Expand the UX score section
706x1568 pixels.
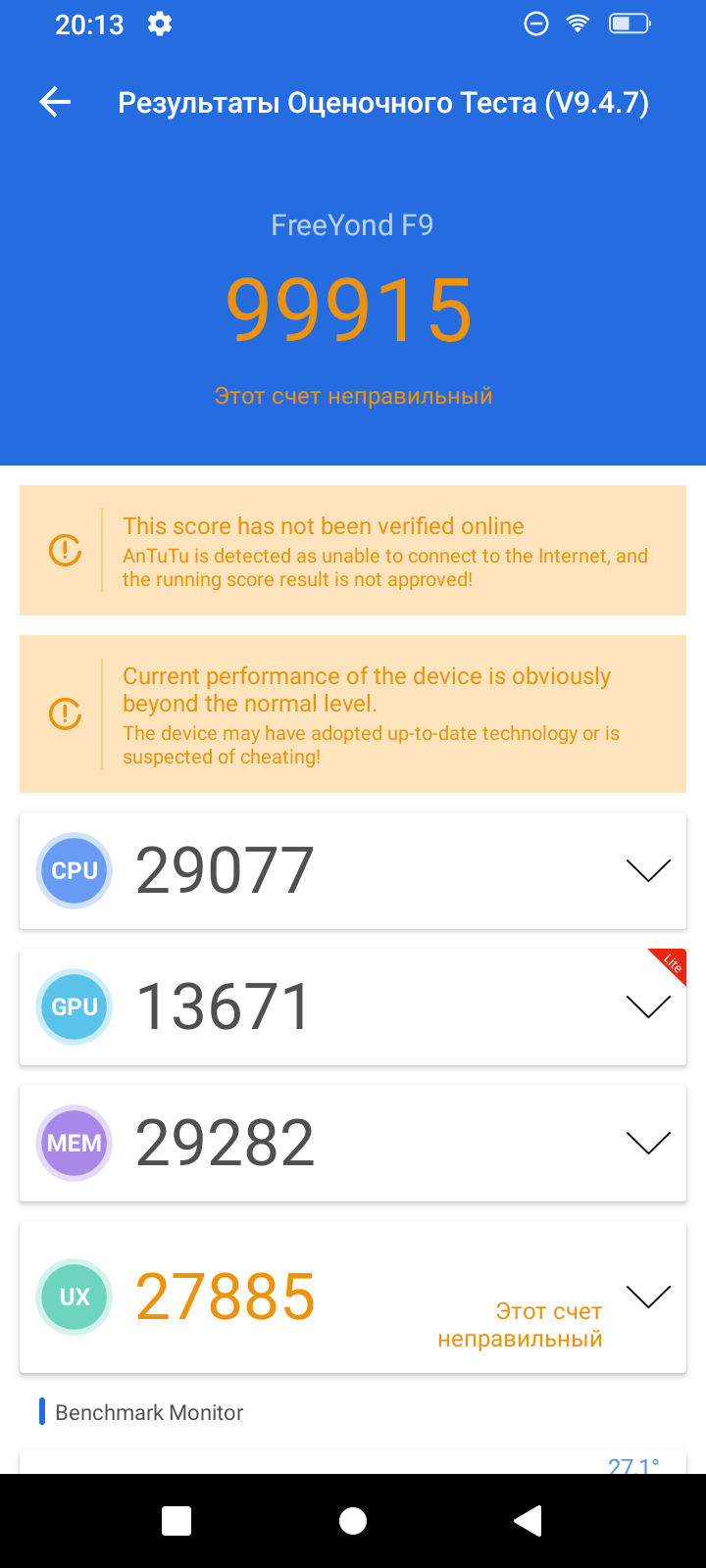(648, 1297)
